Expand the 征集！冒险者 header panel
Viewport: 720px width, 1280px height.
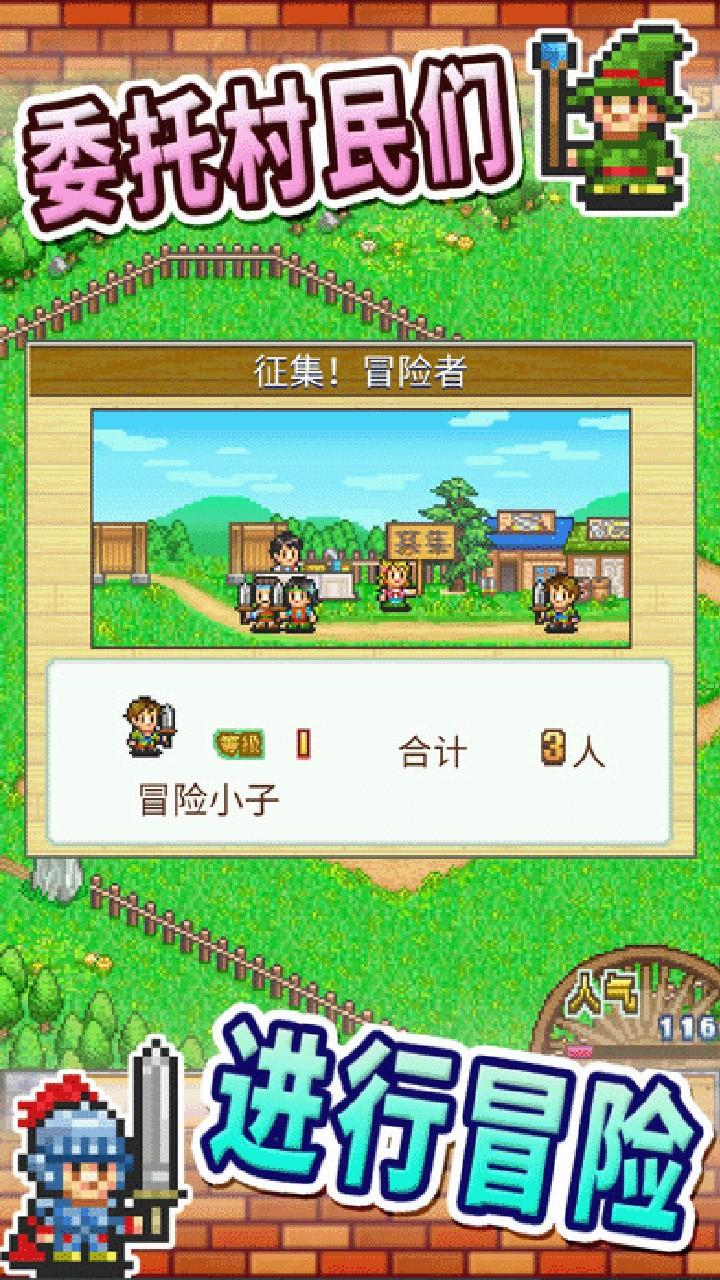click(x=360, y=370)
